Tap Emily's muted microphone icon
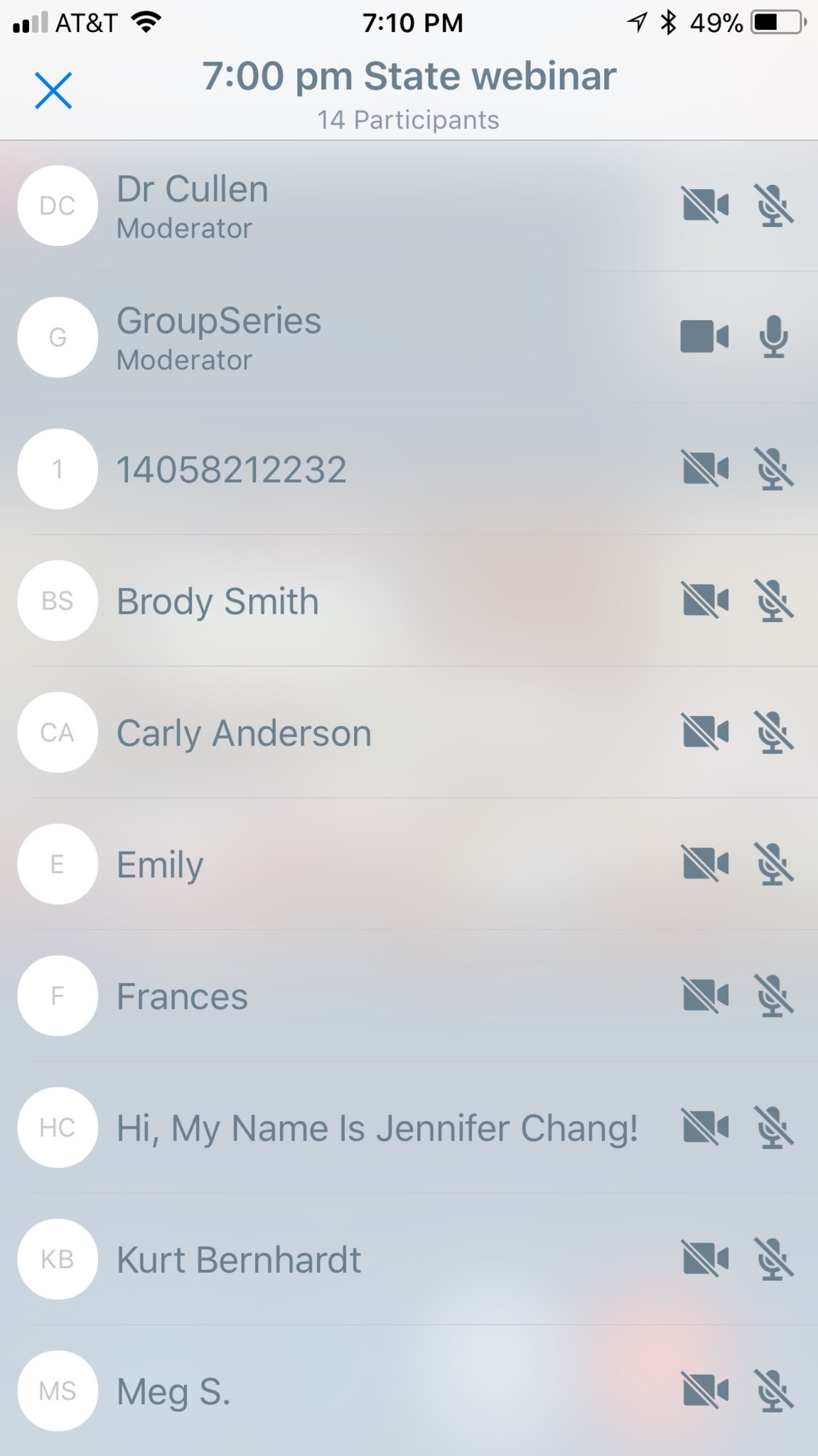This screenshot has height=1456, width=818. pyautogui.click(x=773, y=864)
